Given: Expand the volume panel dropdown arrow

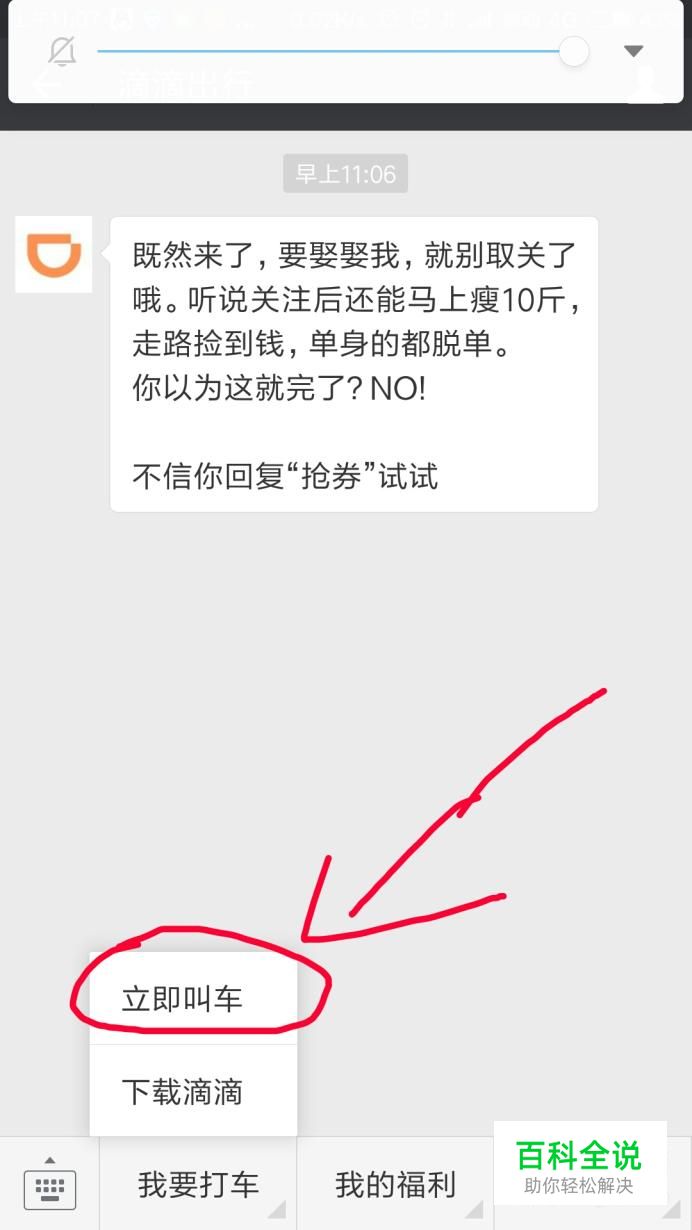Looking at the screenshot, I should [x=633, y=51].
